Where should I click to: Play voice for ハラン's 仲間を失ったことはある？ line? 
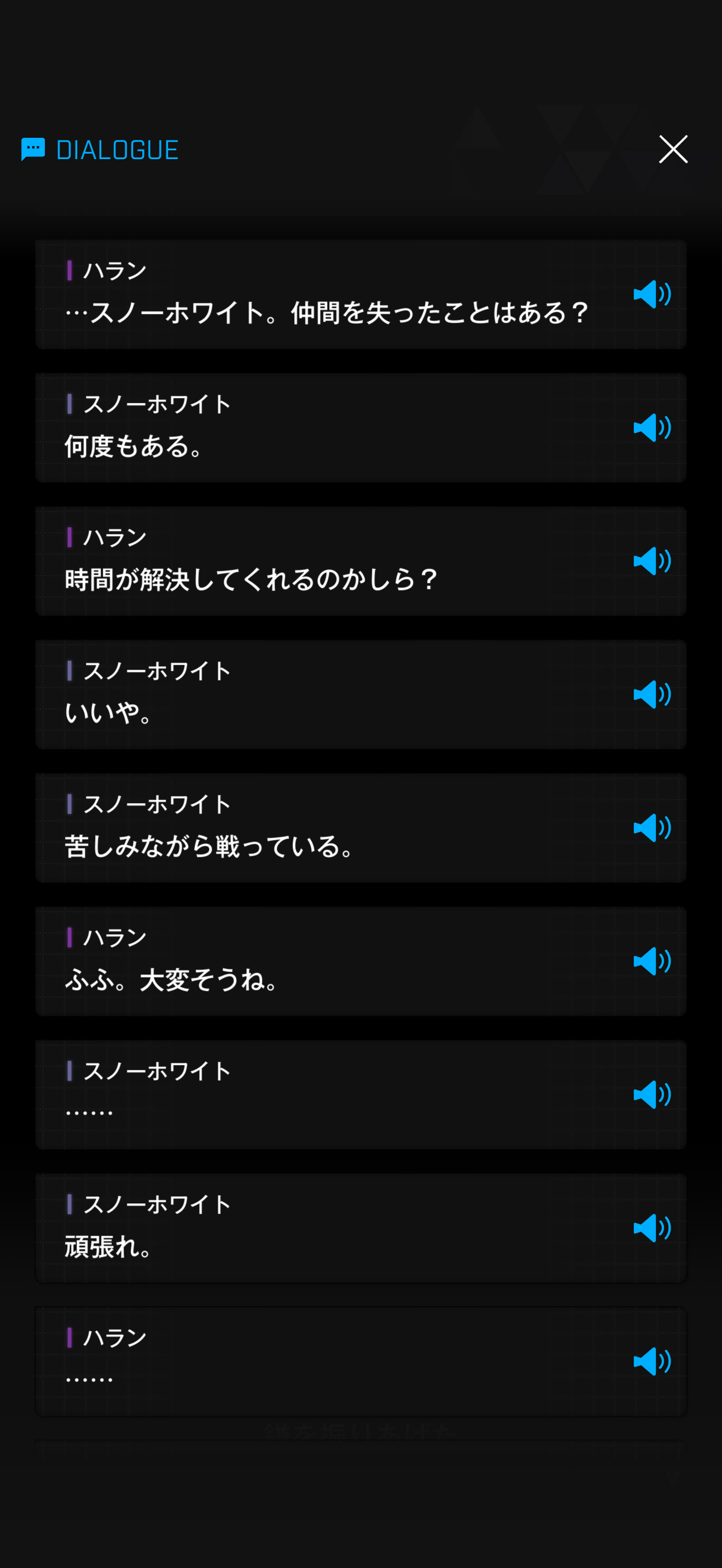click(651, 295)
